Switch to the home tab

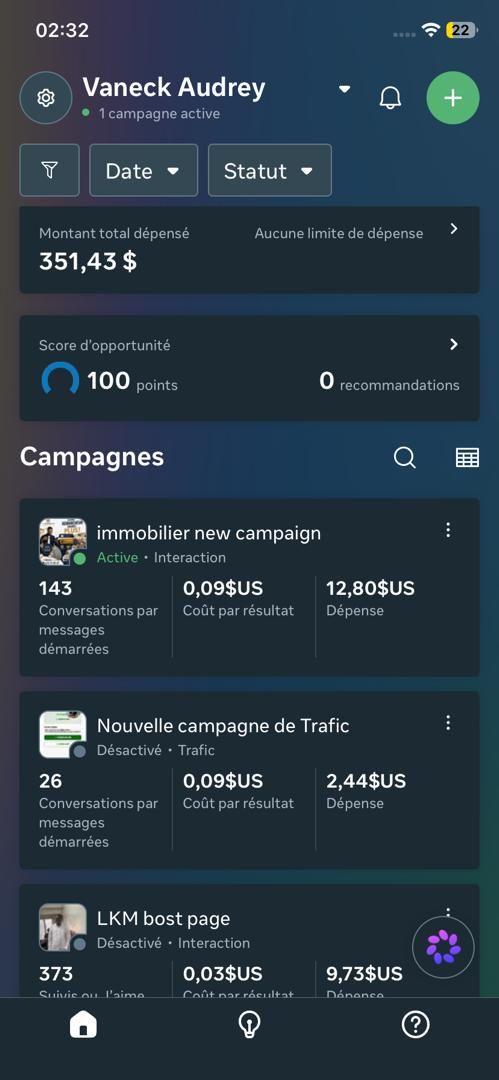(x=83, y=1025)
